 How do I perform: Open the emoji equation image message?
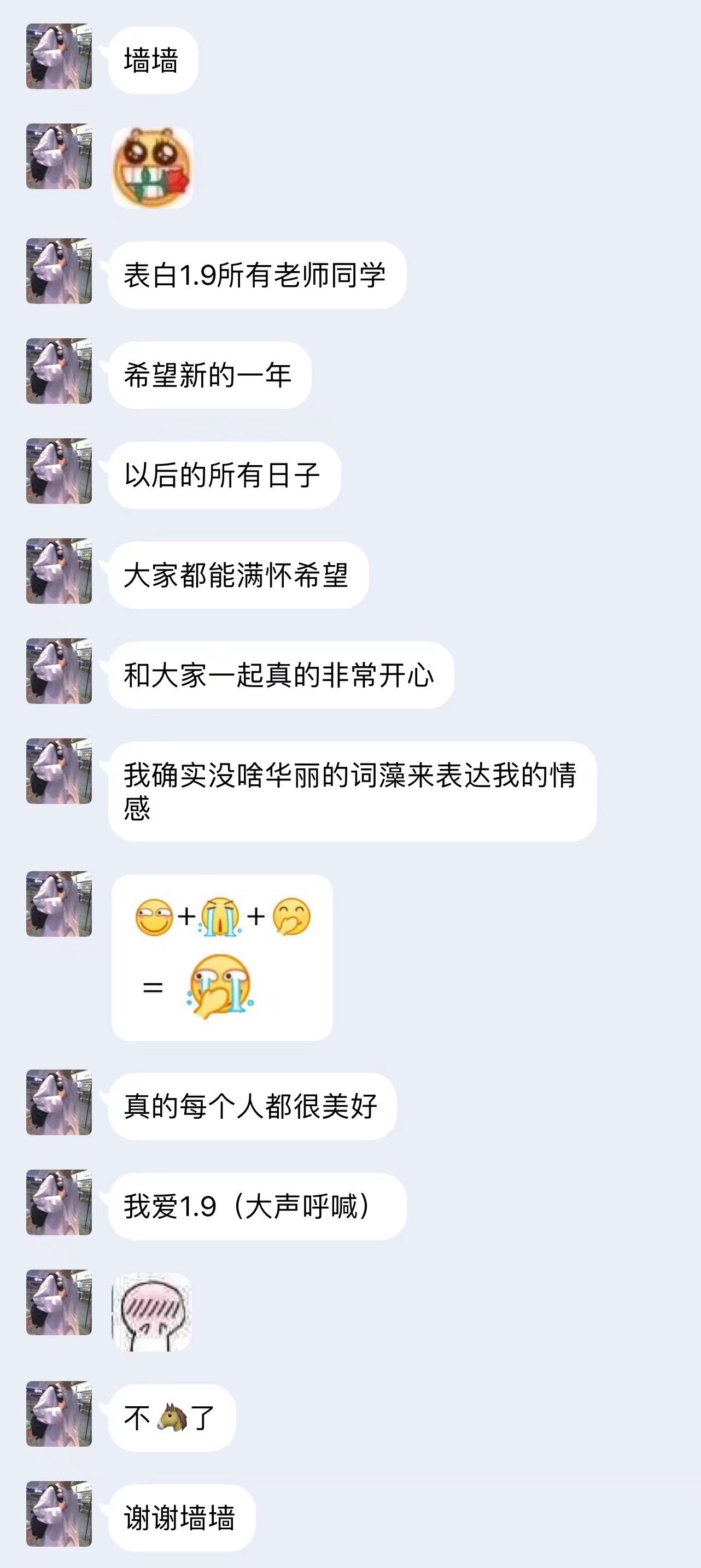(x=221, y=957)
